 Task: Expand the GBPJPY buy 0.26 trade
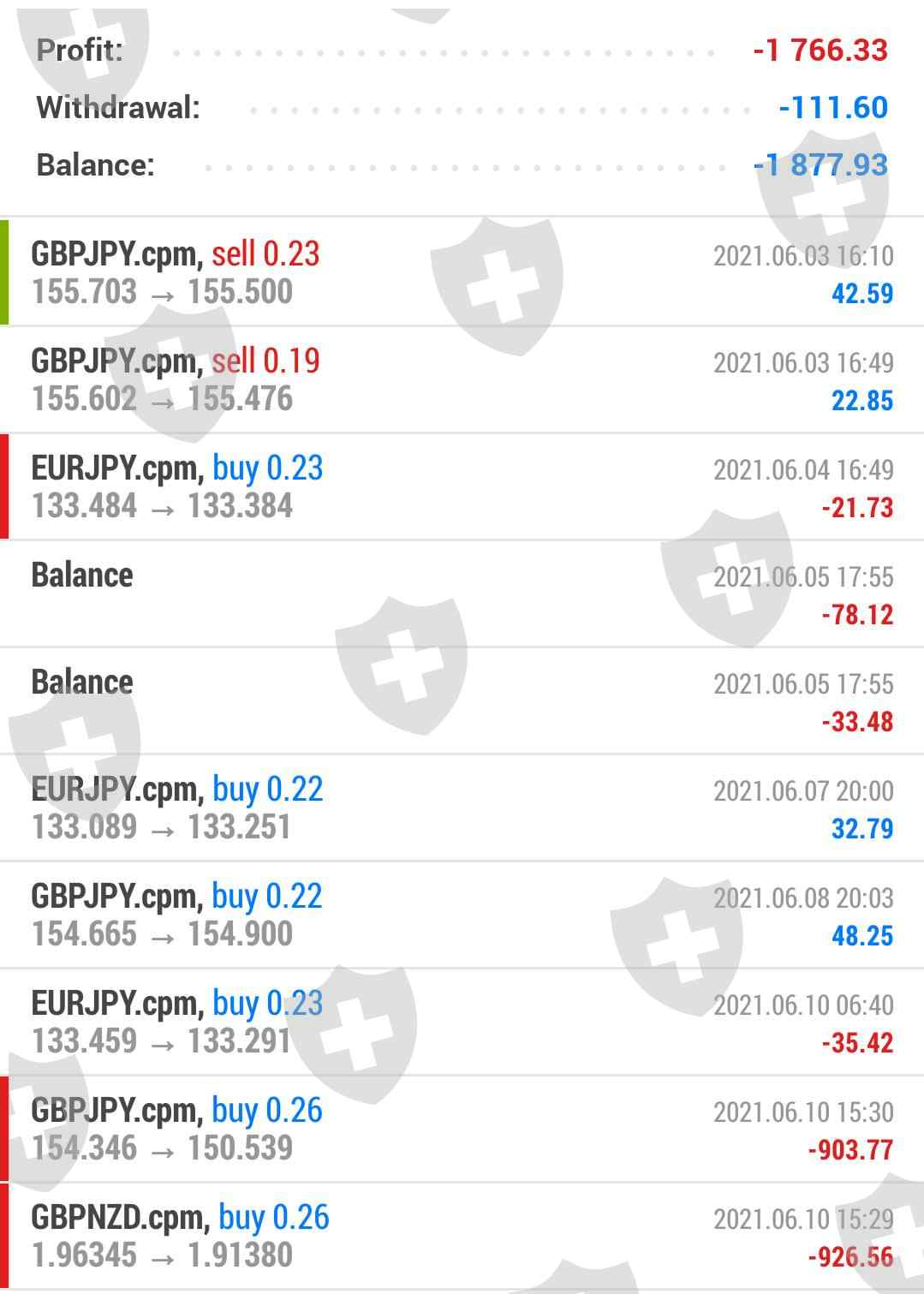coord(462,1129)
